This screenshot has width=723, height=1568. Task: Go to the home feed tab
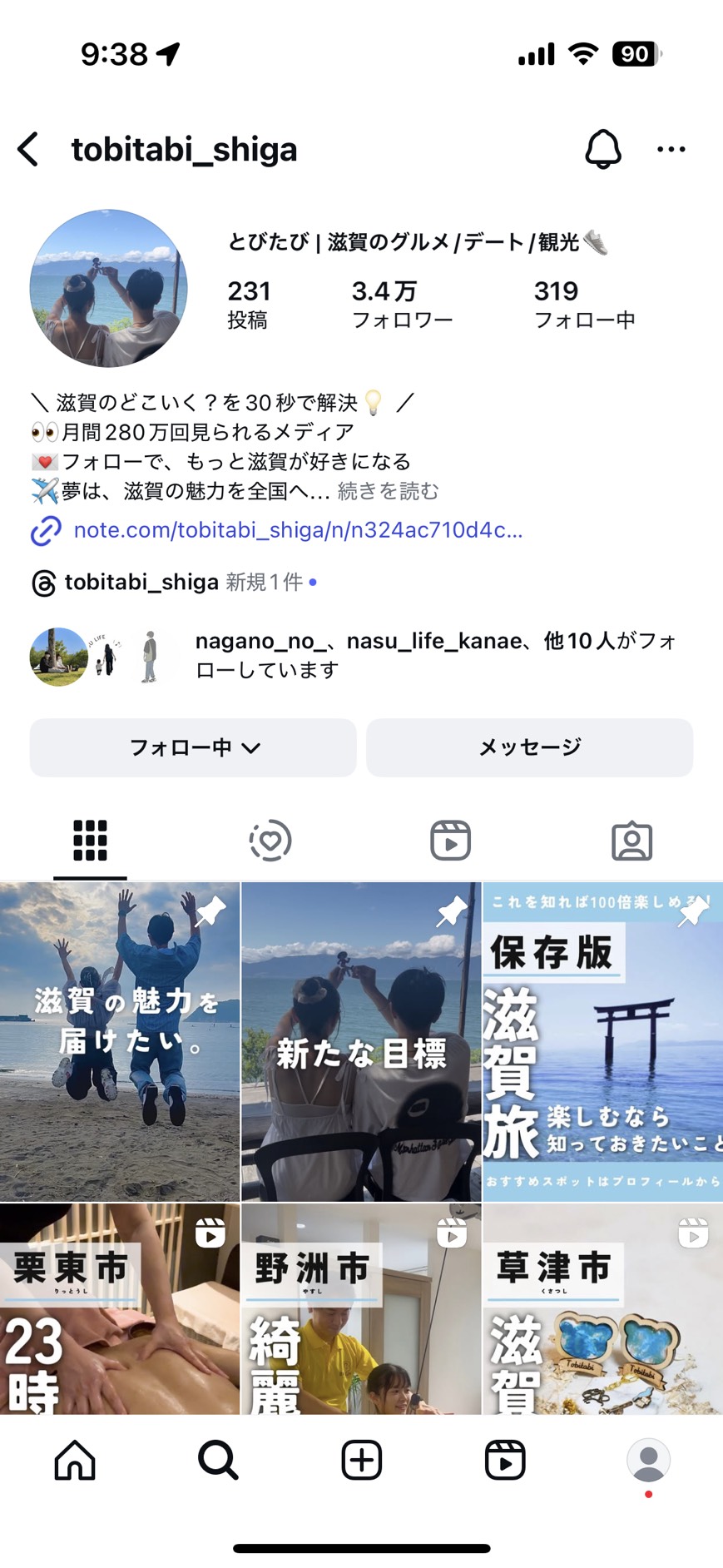[x=75, y=1461]
